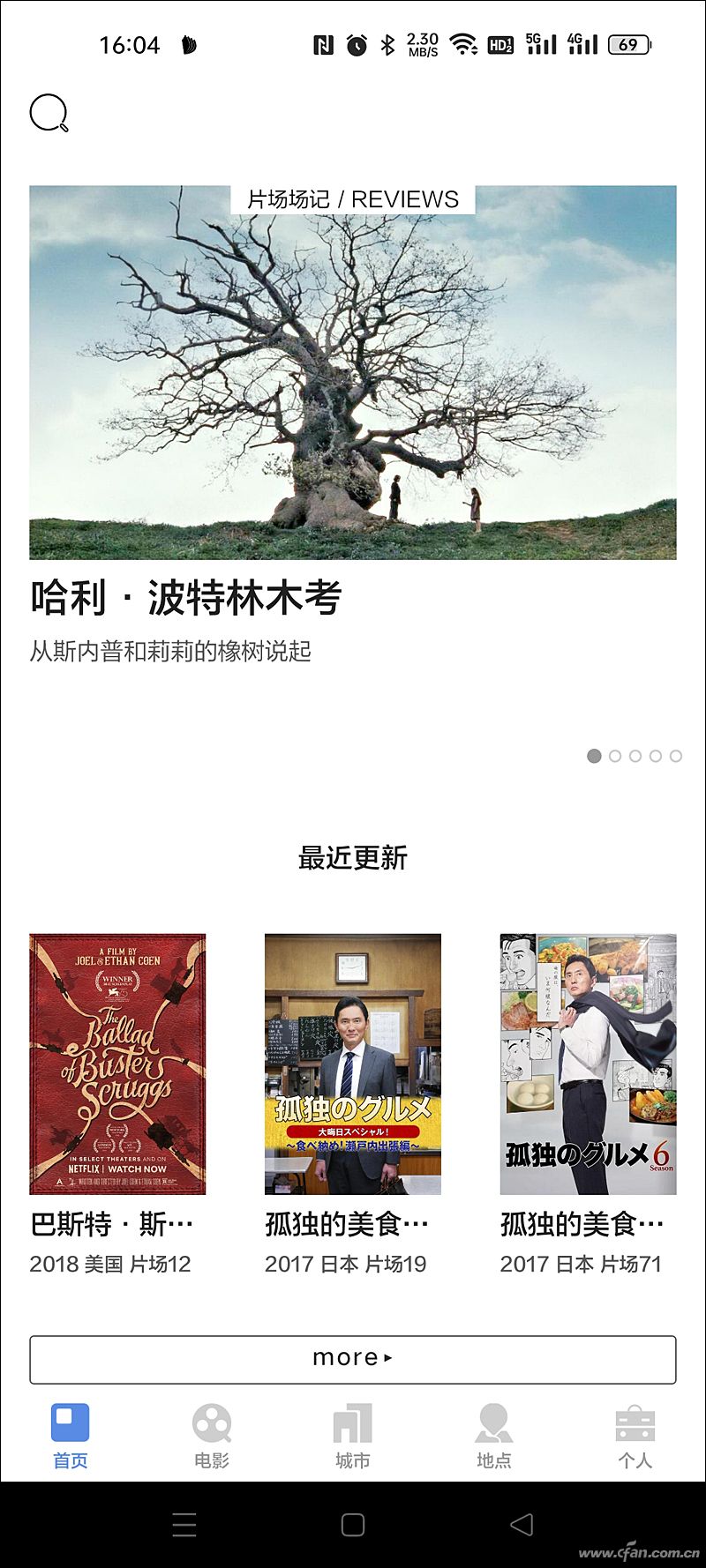Select the first filled carousel dot
Image resolution: width=706 pixels, height=1568 pixels.
595,756
